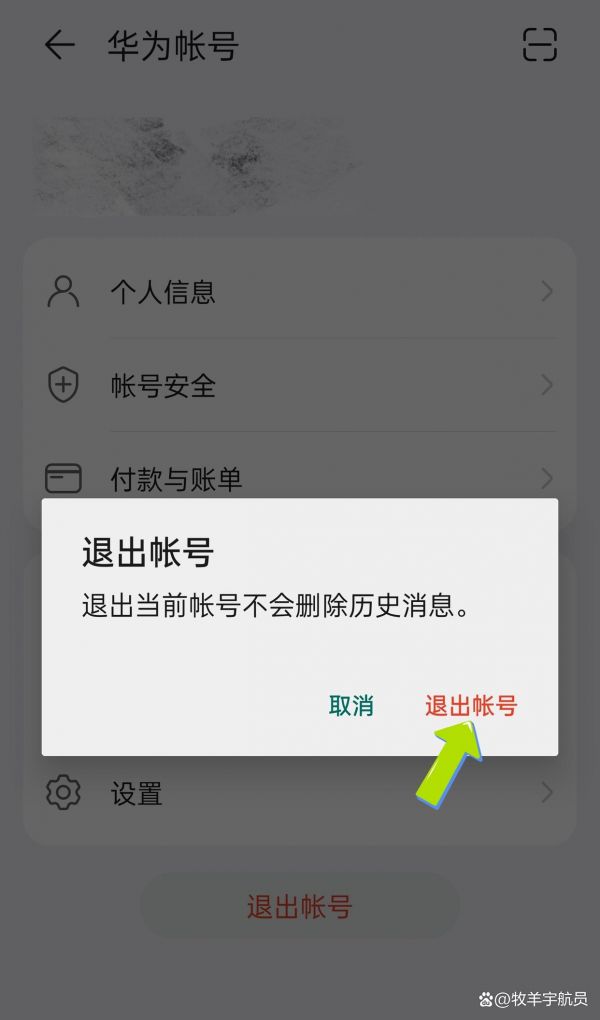Confirm 退出帐号 in the dialog

(470, 706)
